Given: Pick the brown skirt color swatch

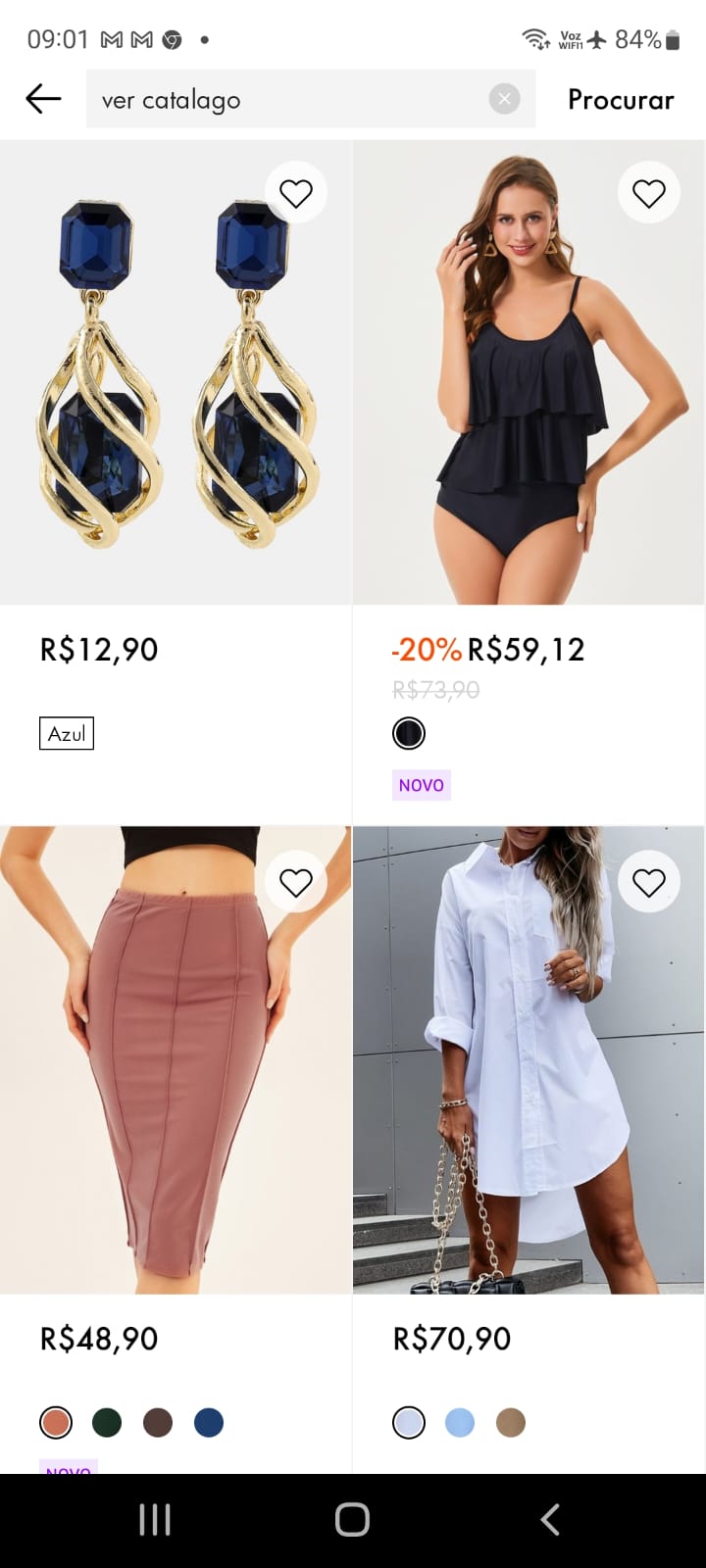Looking at the screenshot, I should point(158,1423).
